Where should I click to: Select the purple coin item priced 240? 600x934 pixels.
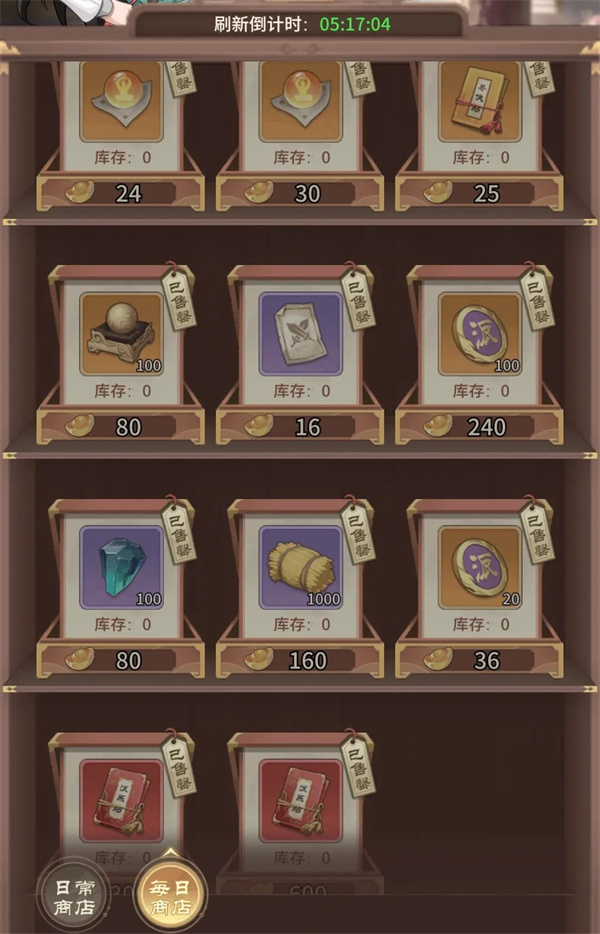click(x=479, y=334)
